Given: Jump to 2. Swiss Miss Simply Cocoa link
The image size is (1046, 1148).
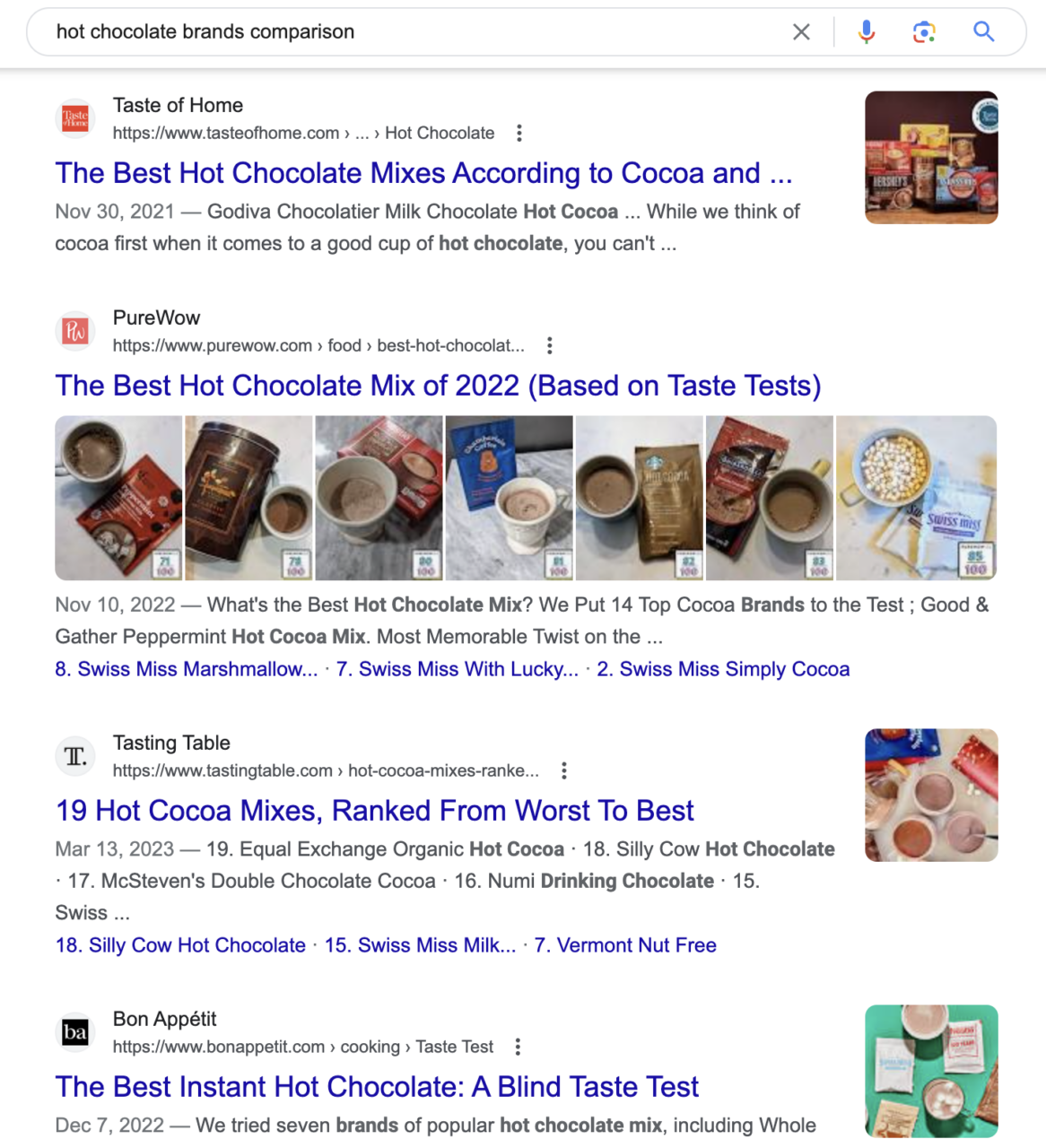Looking at the screenshot, I should (x=723, y=669).
